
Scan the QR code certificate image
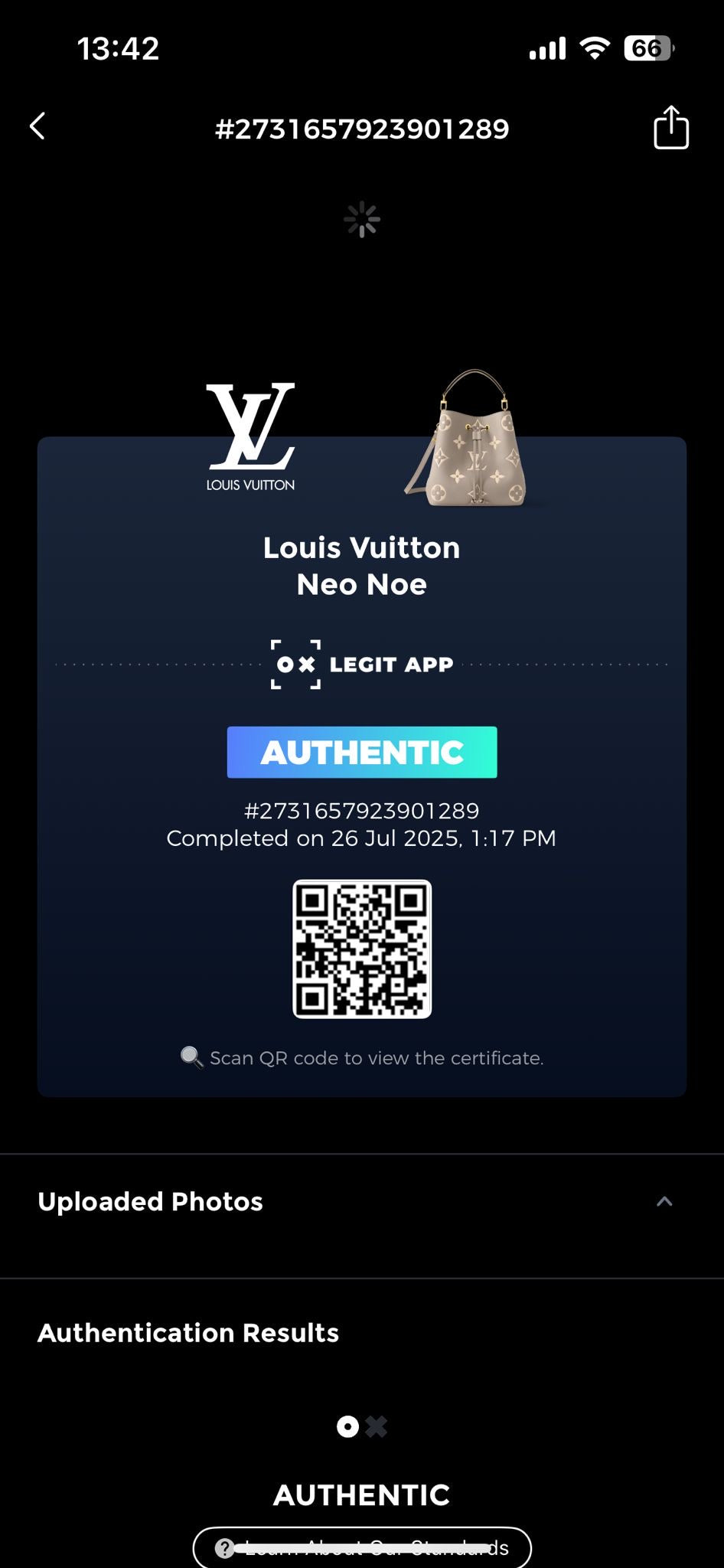[362, 952]
